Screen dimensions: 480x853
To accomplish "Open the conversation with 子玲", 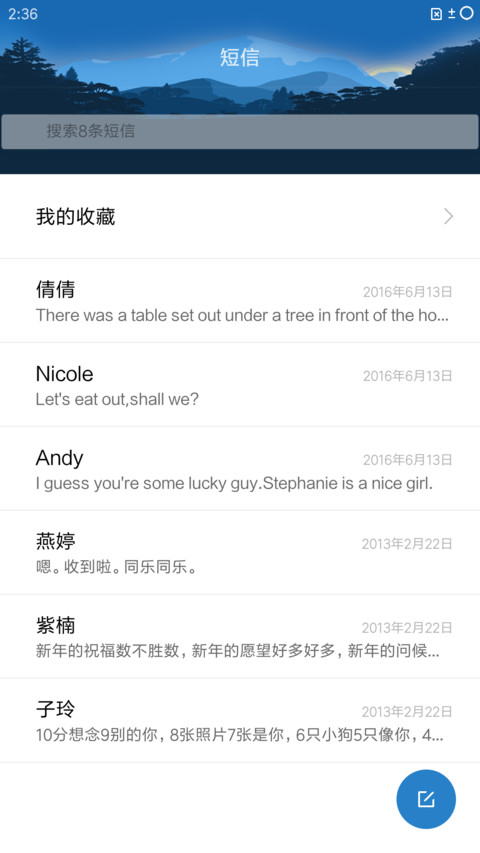I will [240, 720].
